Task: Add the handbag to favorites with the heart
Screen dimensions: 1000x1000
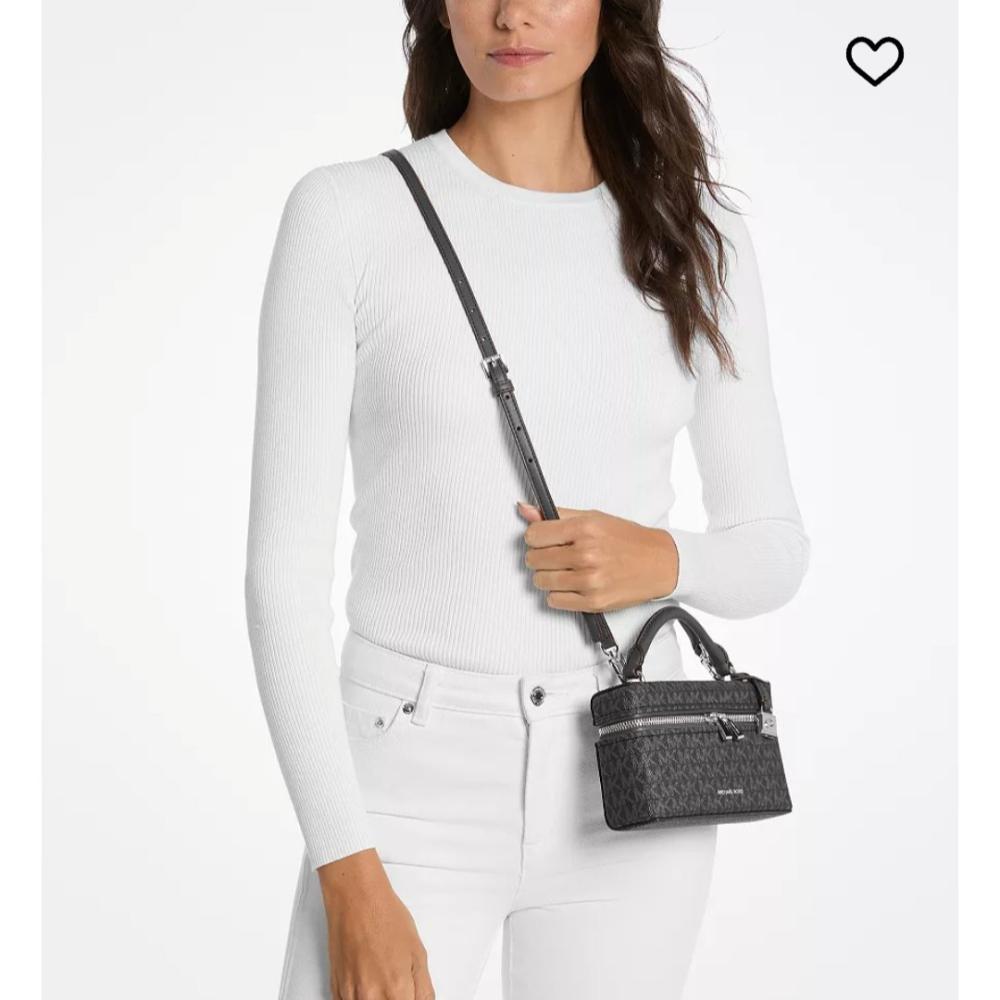Action: (x=874, y=61)
